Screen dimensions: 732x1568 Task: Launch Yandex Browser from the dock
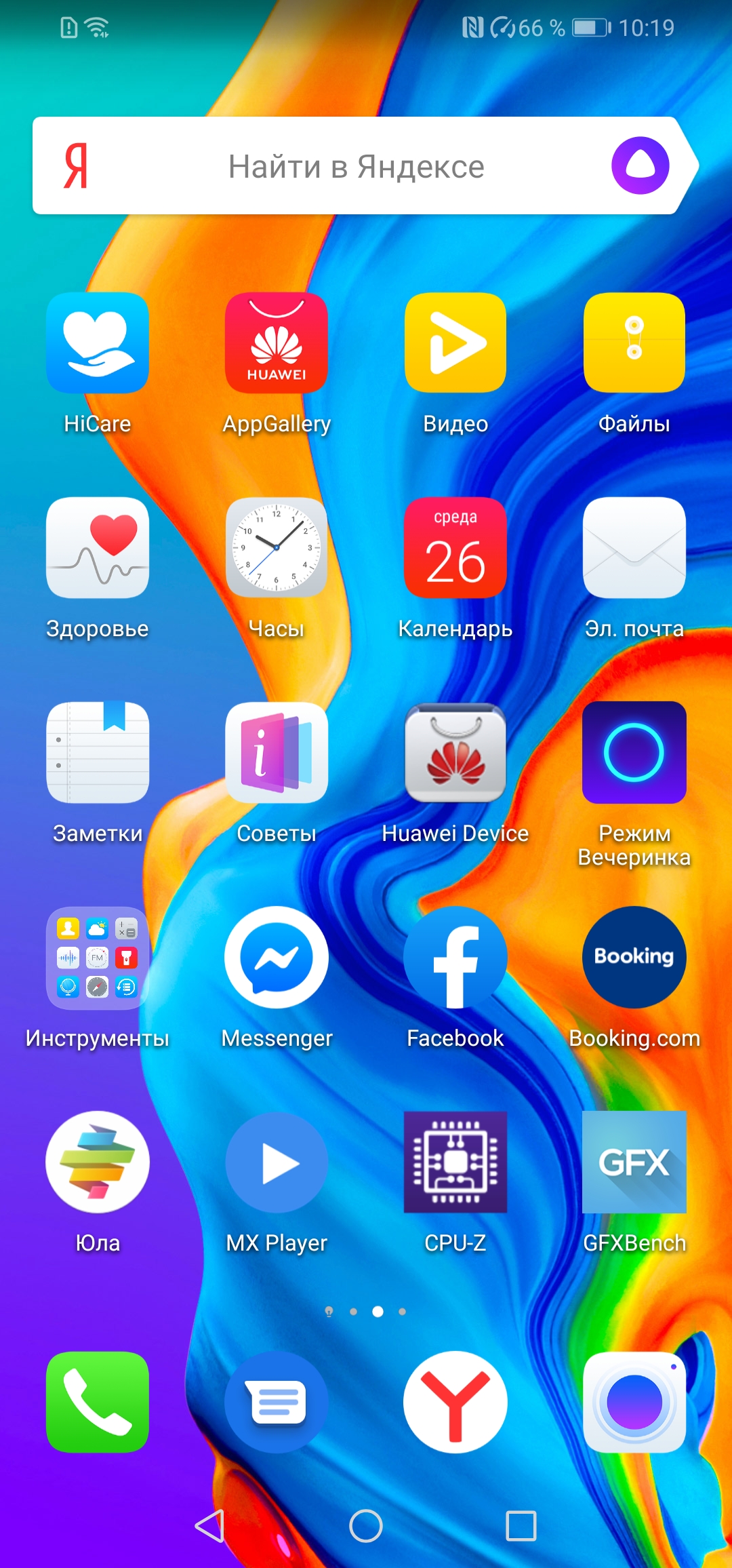point(455,1403)
